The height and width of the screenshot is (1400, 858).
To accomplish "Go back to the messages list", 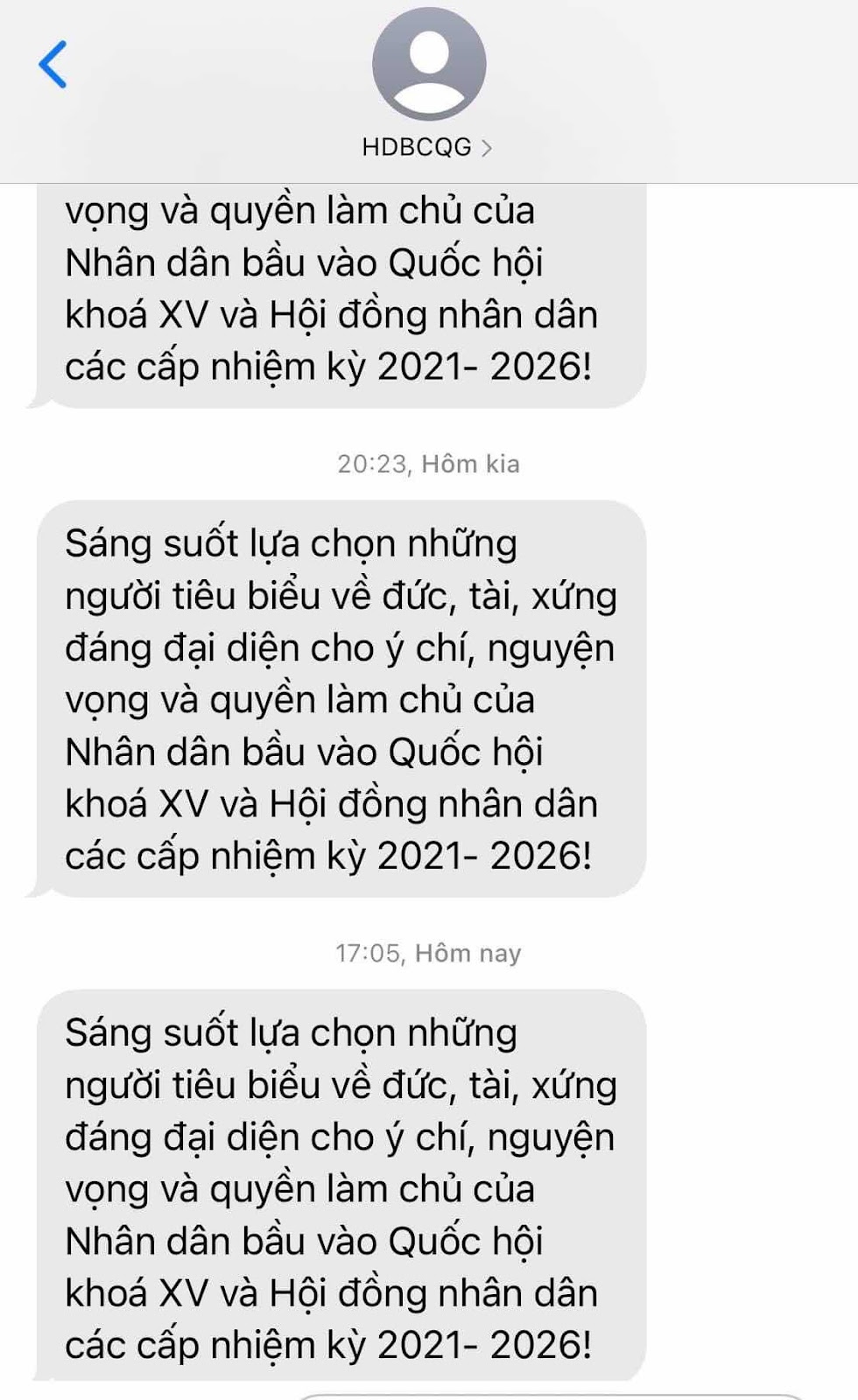I will click(x=53, y=64).
